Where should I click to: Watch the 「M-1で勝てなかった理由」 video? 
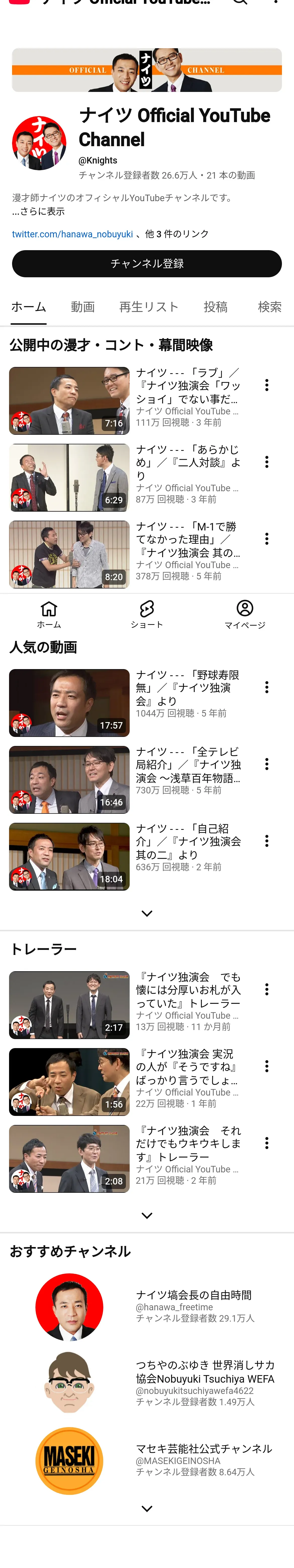(69, 555)
